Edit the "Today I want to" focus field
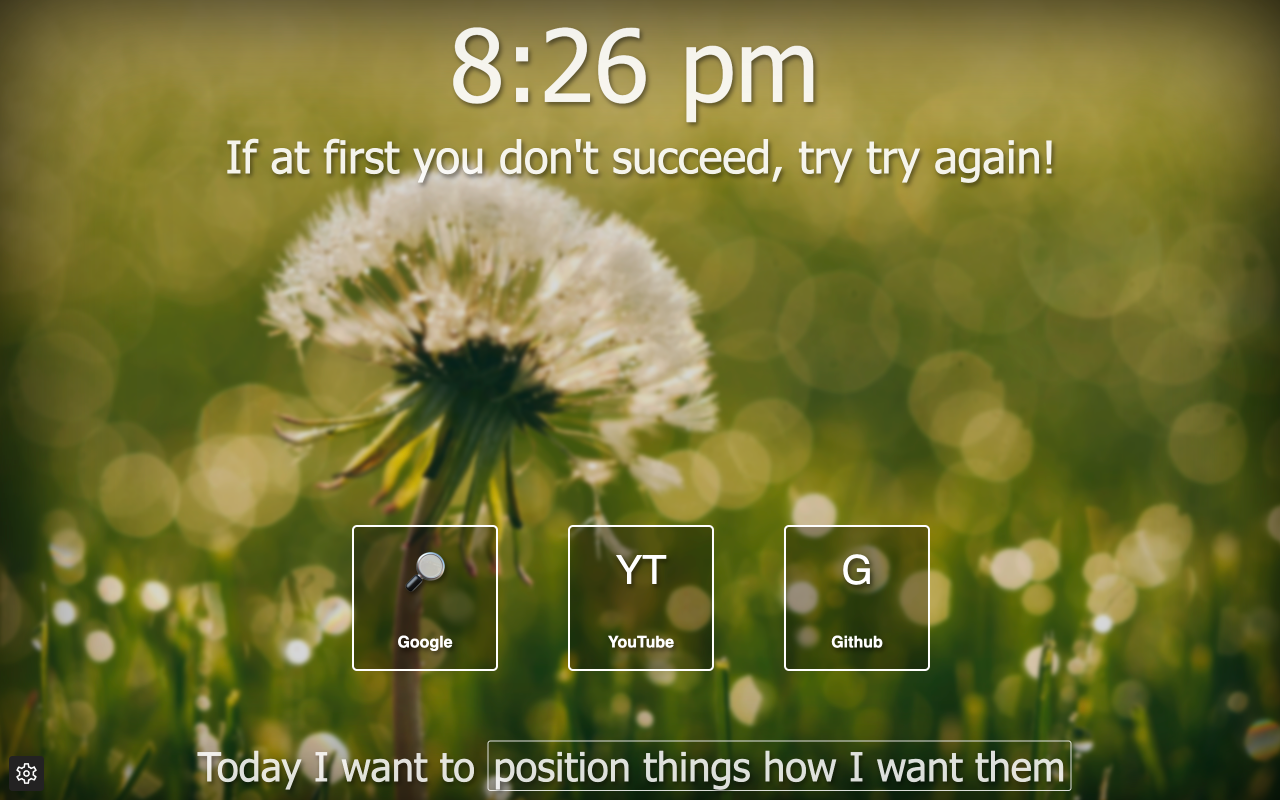This screenshot has width=1280, height=800. (779, 767)
